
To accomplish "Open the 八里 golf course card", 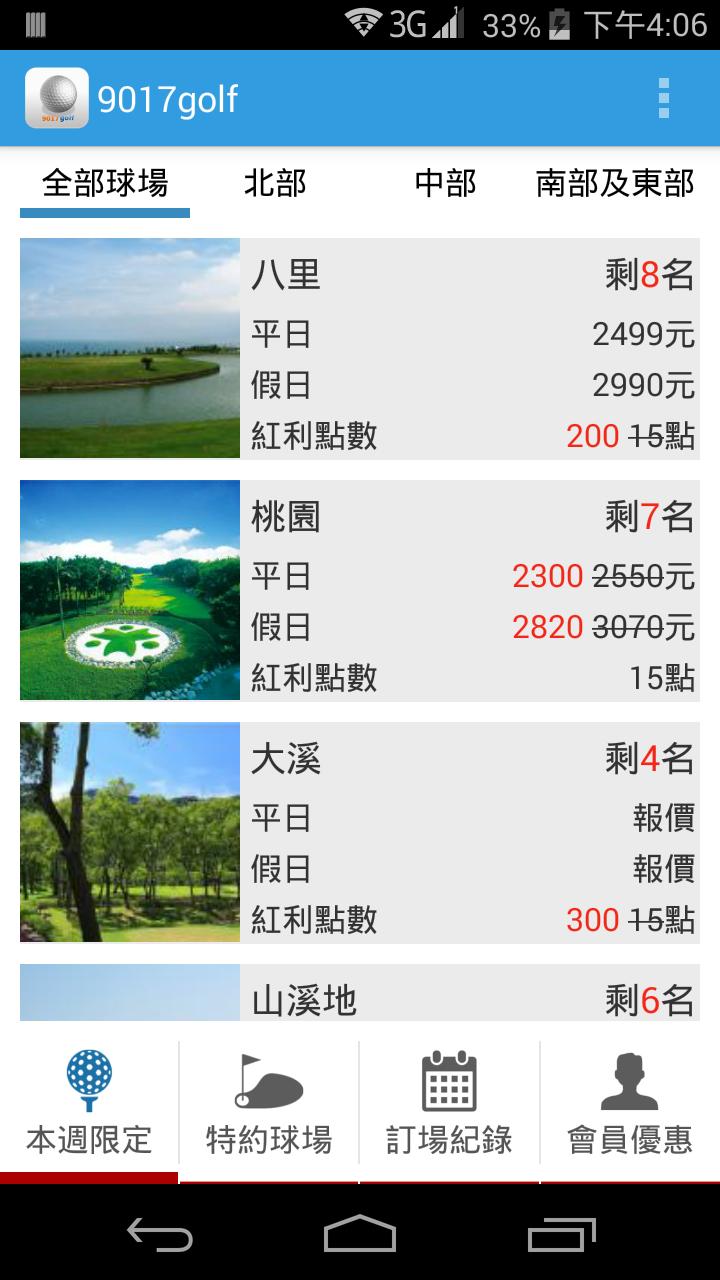I will 360,348.
